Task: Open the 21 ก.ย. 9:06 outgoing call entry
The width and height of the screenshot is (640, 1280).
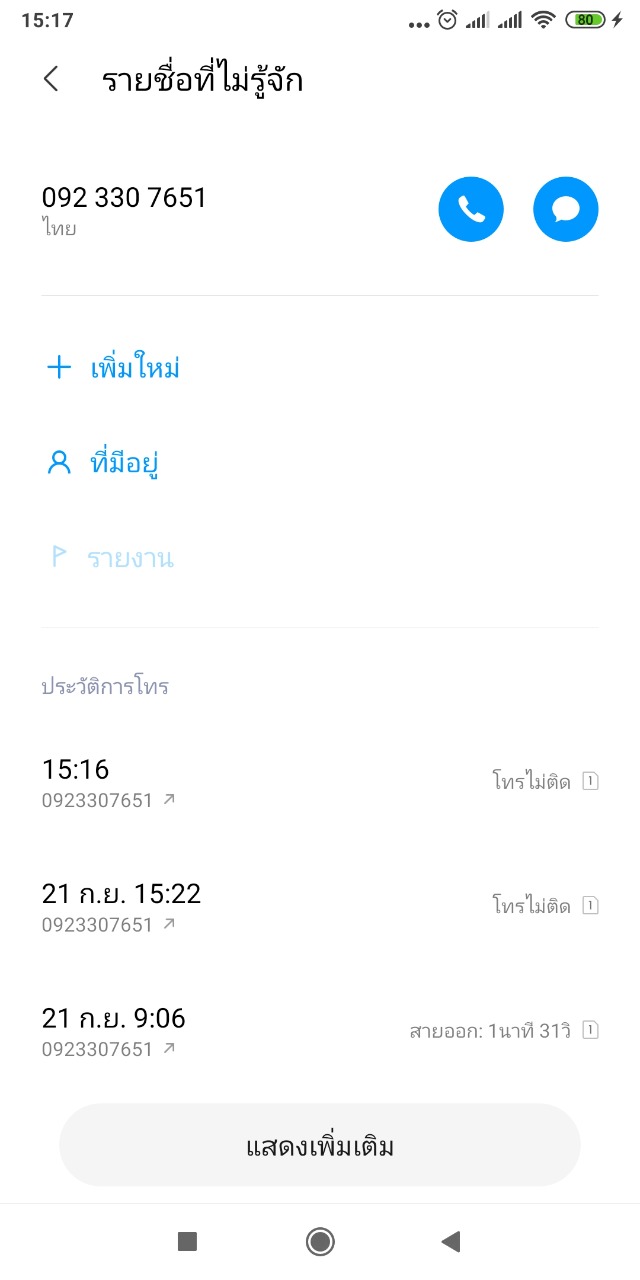Action: pyautogui.click(x=320, y=1032)
